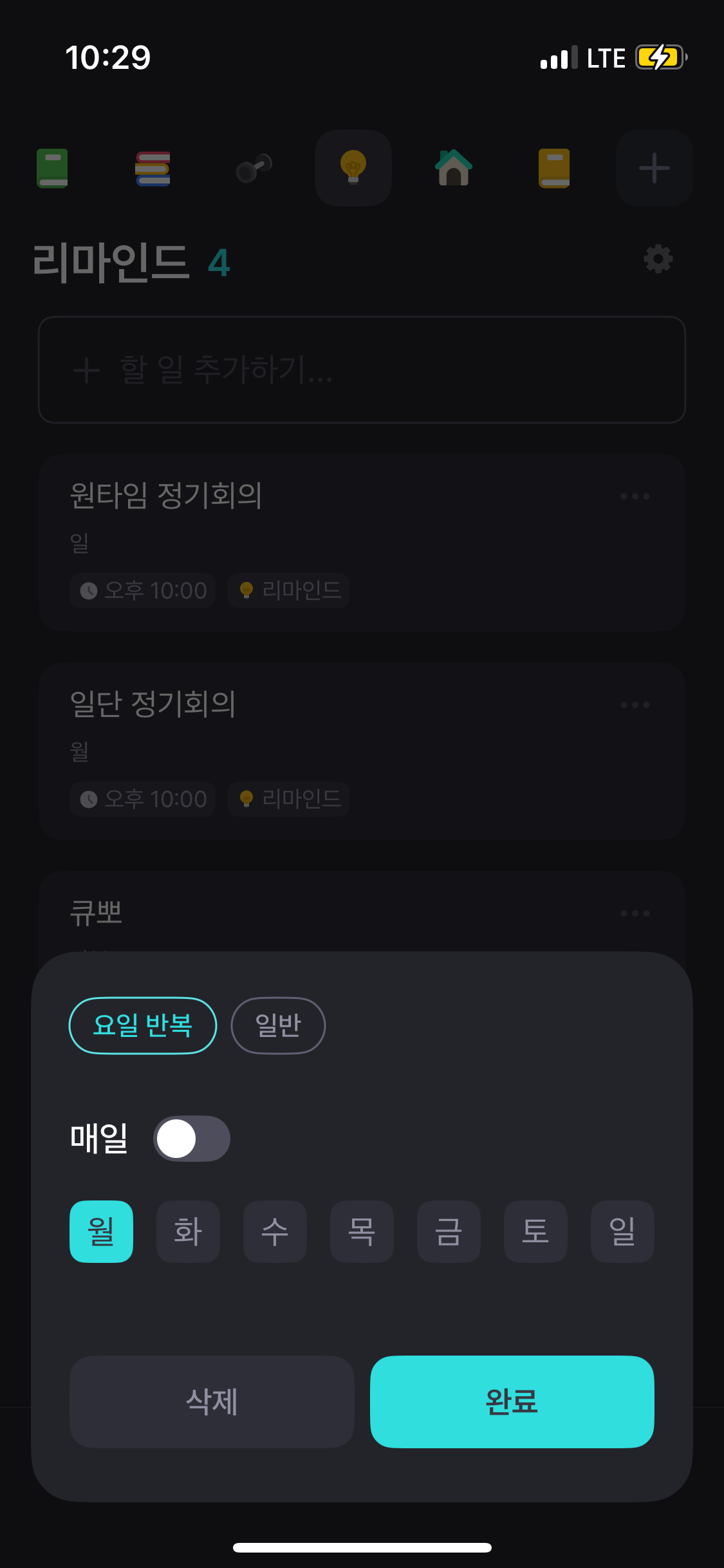This screenshot has width=724, height=1568.
Task: Select 일 (Sunday) in day picker
Action: [622, 1231]
